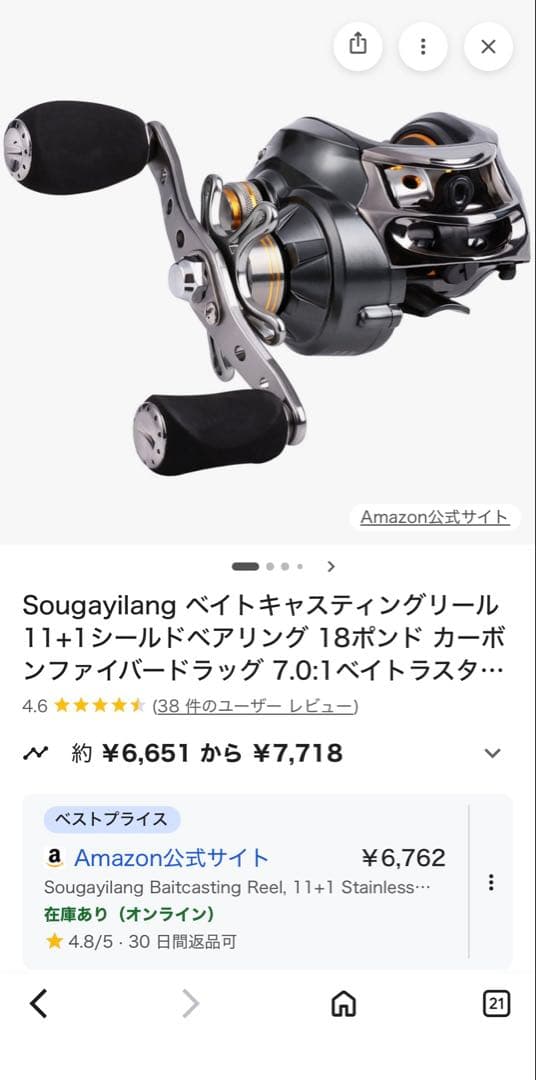The height and width of the screenshot is (1080, 536).
Task: Open the tab switcher showing 21 tabs
Action: tap(496, 1004)
